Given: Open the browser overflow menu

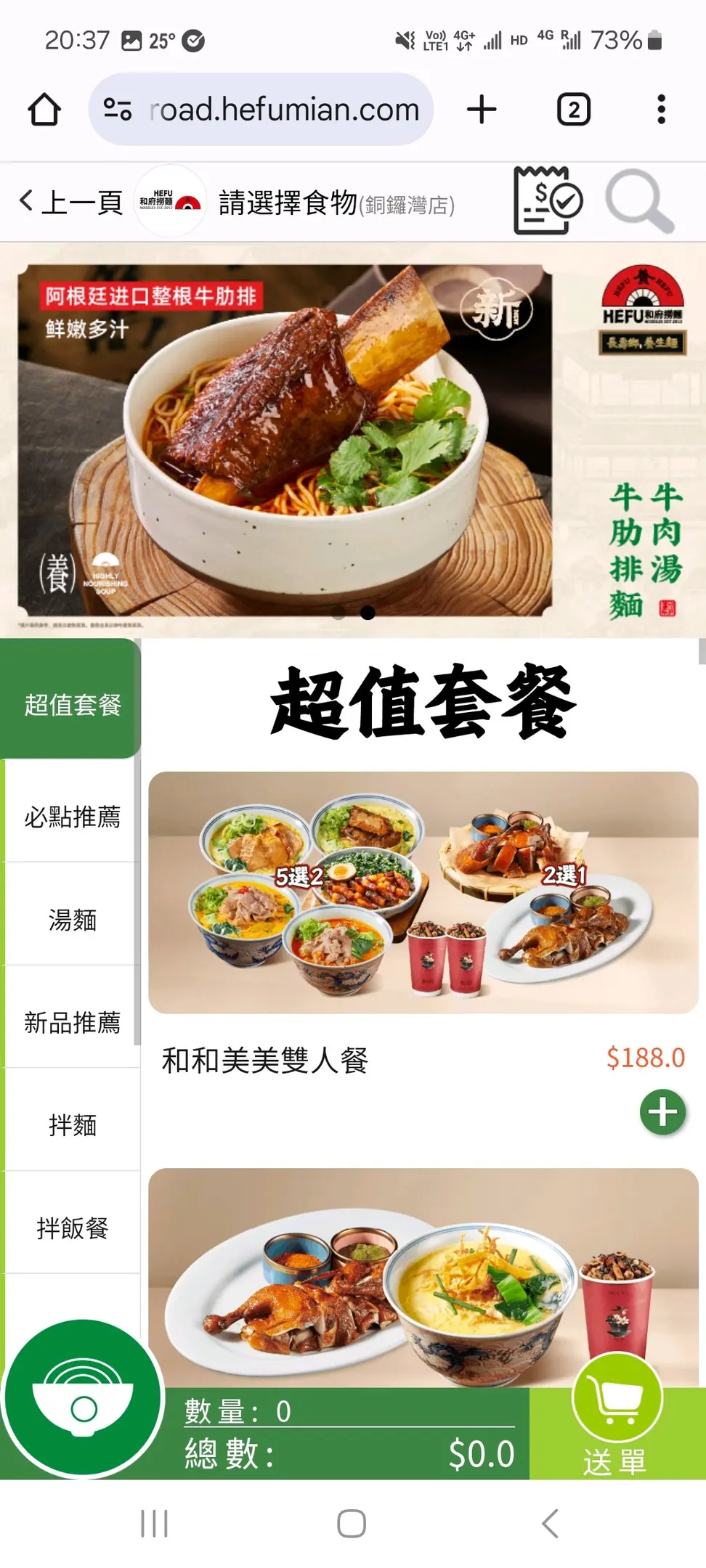Looking at the screenshot, I should (x=660, y=110).
